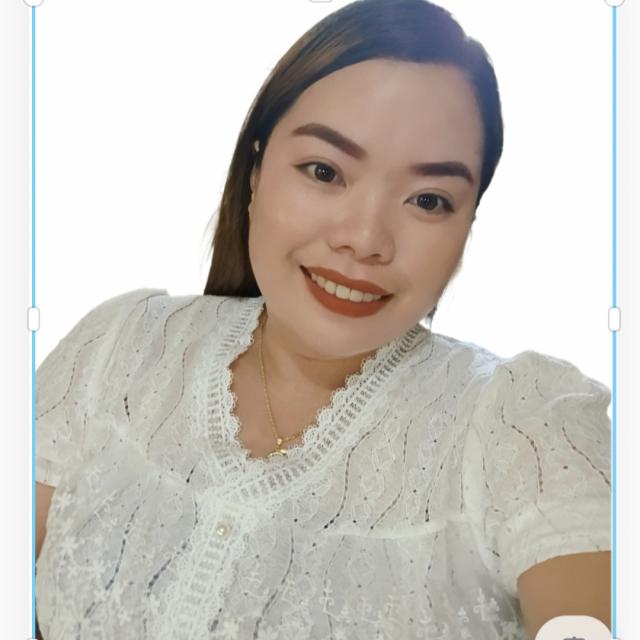Tap the top-right corner resize handle
This screenshot has height=640, width=640.
pyautogui.click(x=614, y=2)
